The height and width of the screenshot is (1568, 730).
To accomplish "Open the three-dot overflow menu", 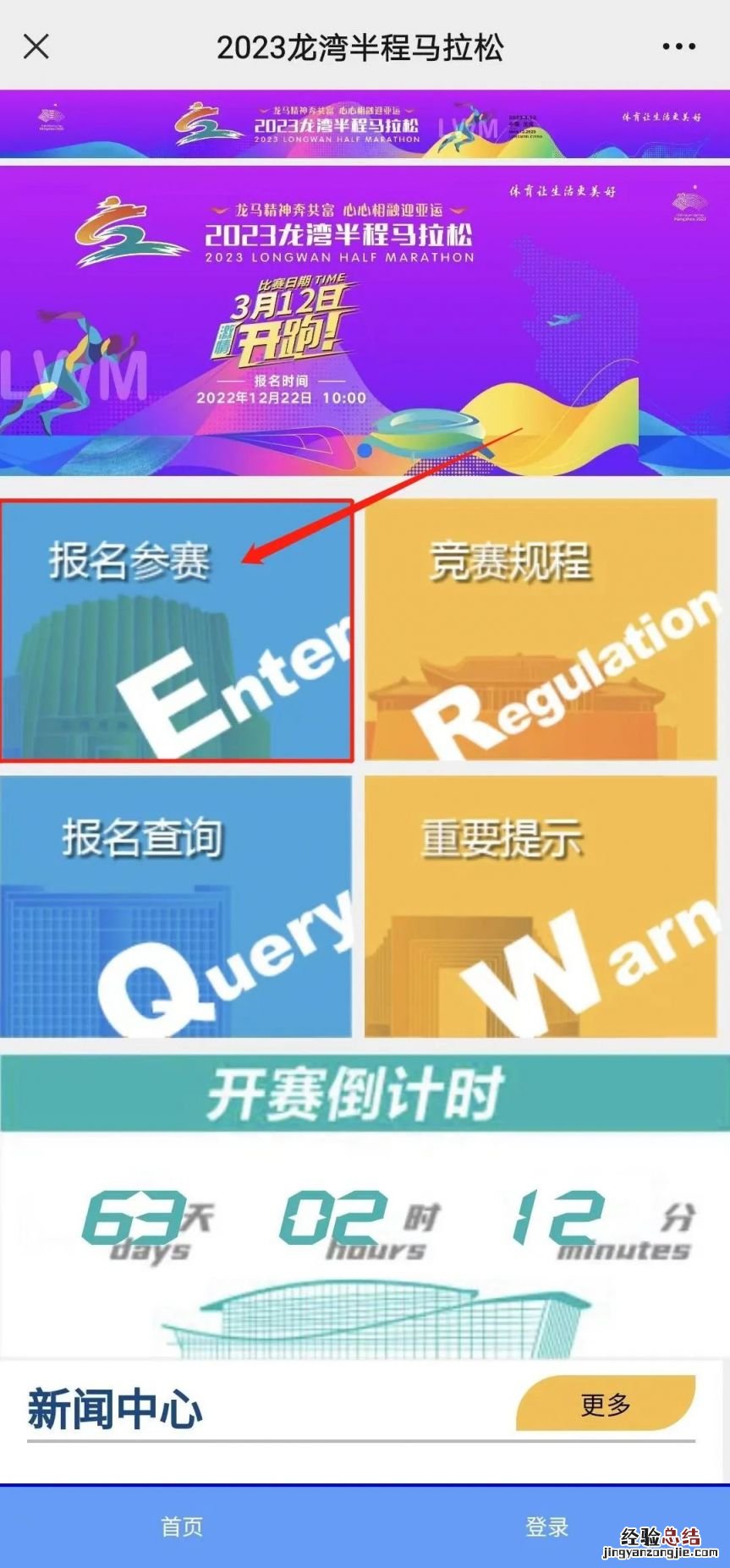I will coord(678,47).
